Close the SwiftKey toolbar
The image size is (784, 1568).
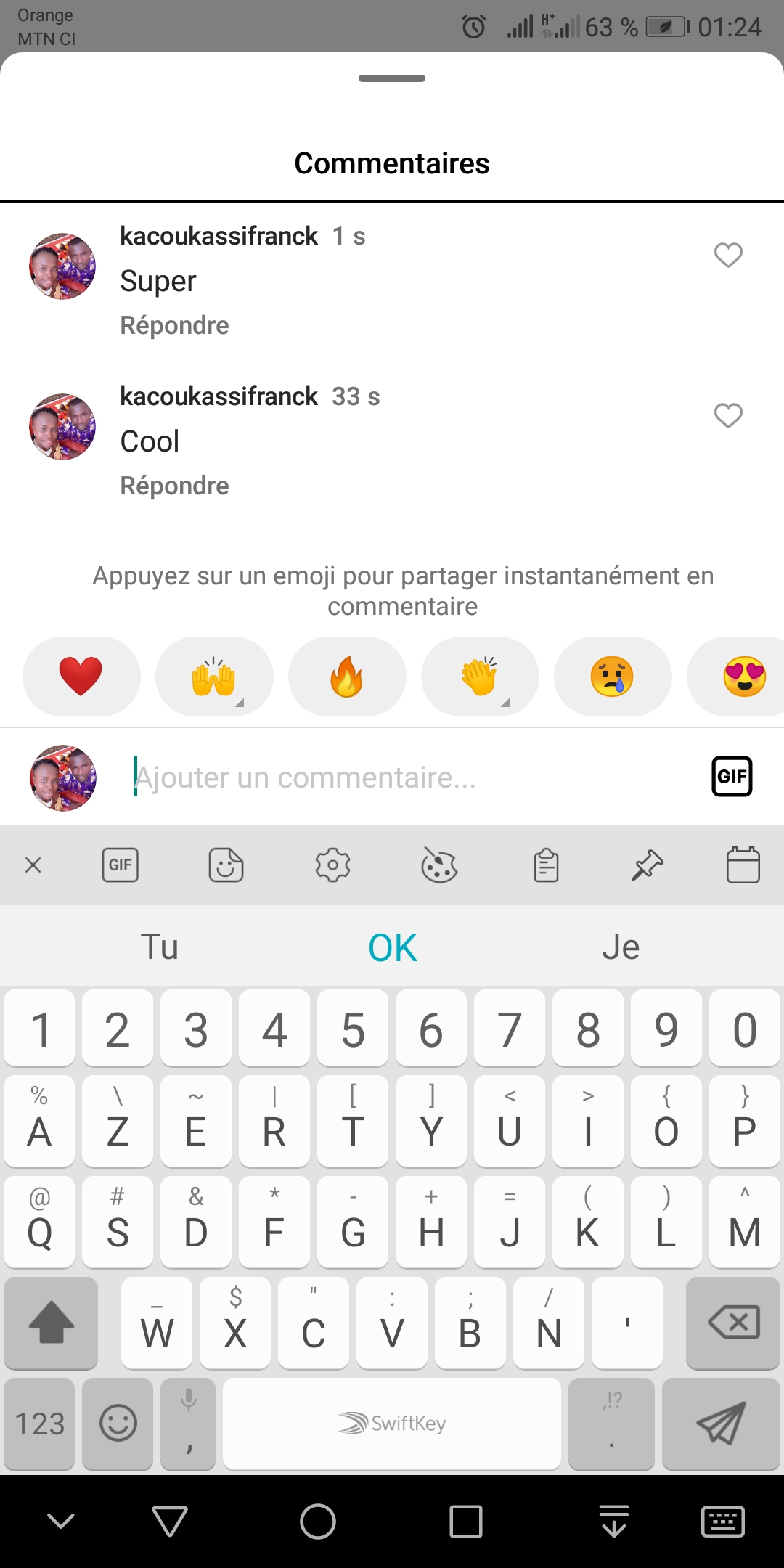[33, 865]
